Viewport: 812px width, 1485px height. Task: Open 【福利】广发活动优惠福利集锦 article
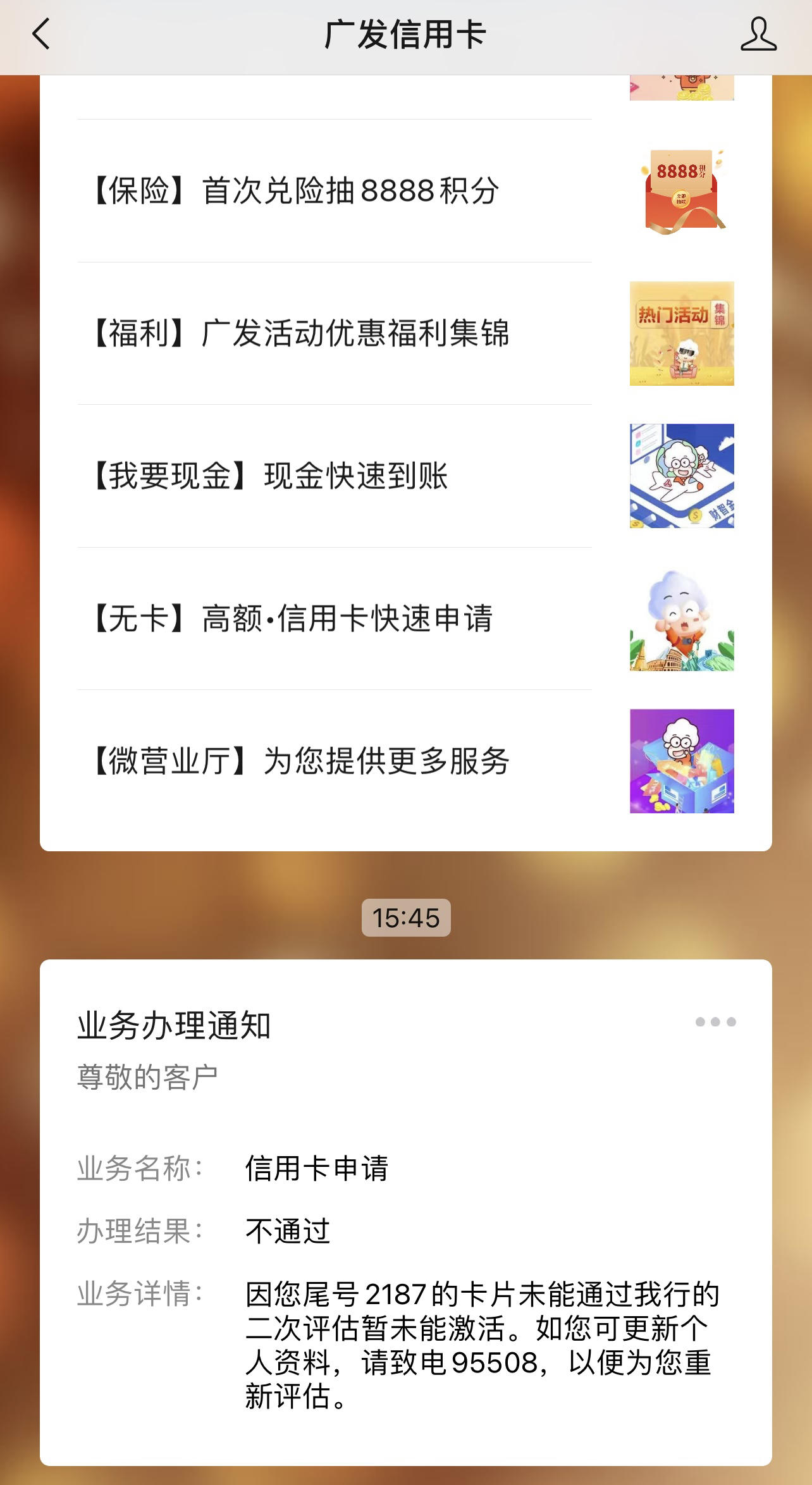(406, 333)
